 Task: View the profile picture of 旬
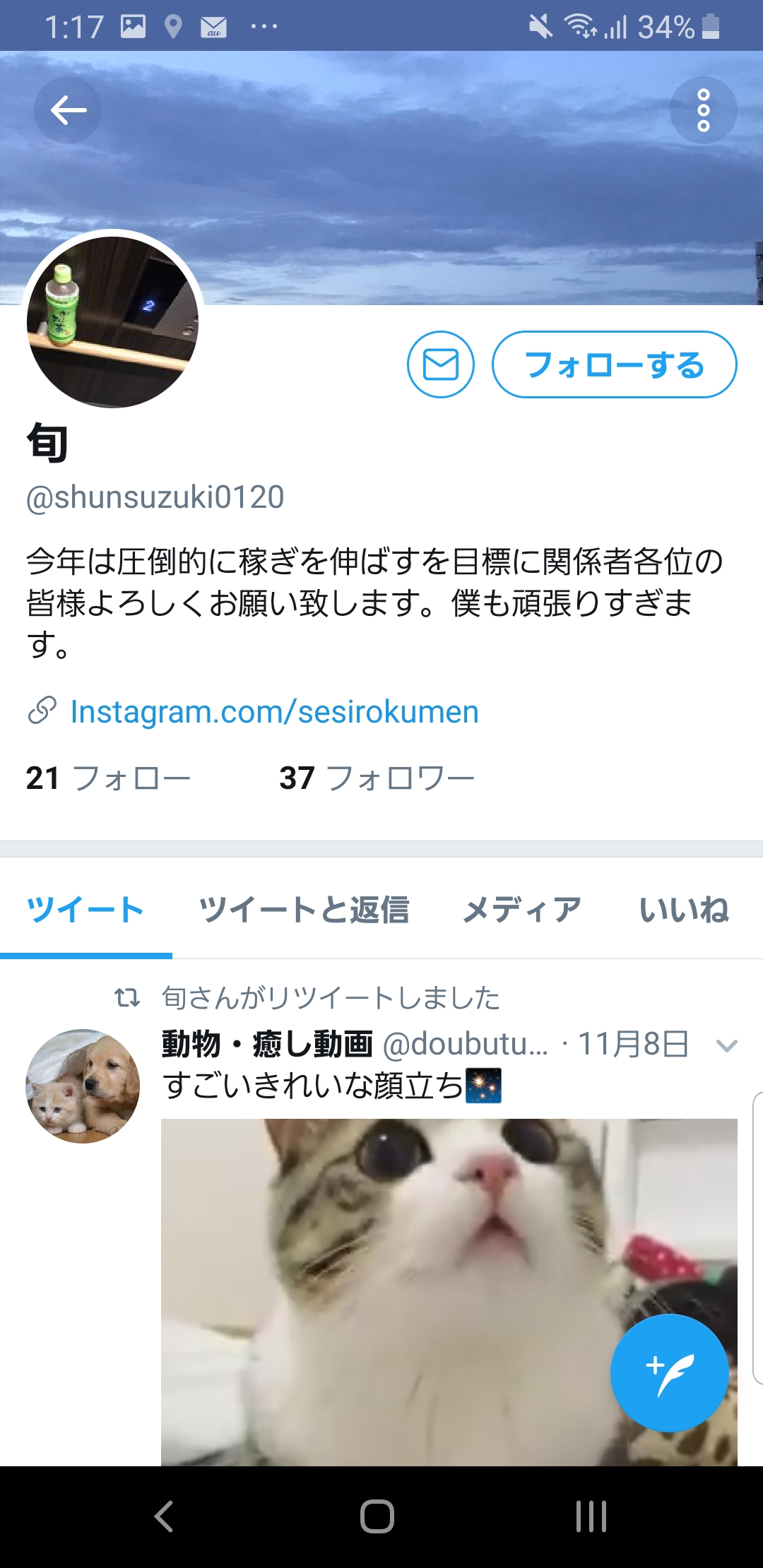click(x=112, y=321)
